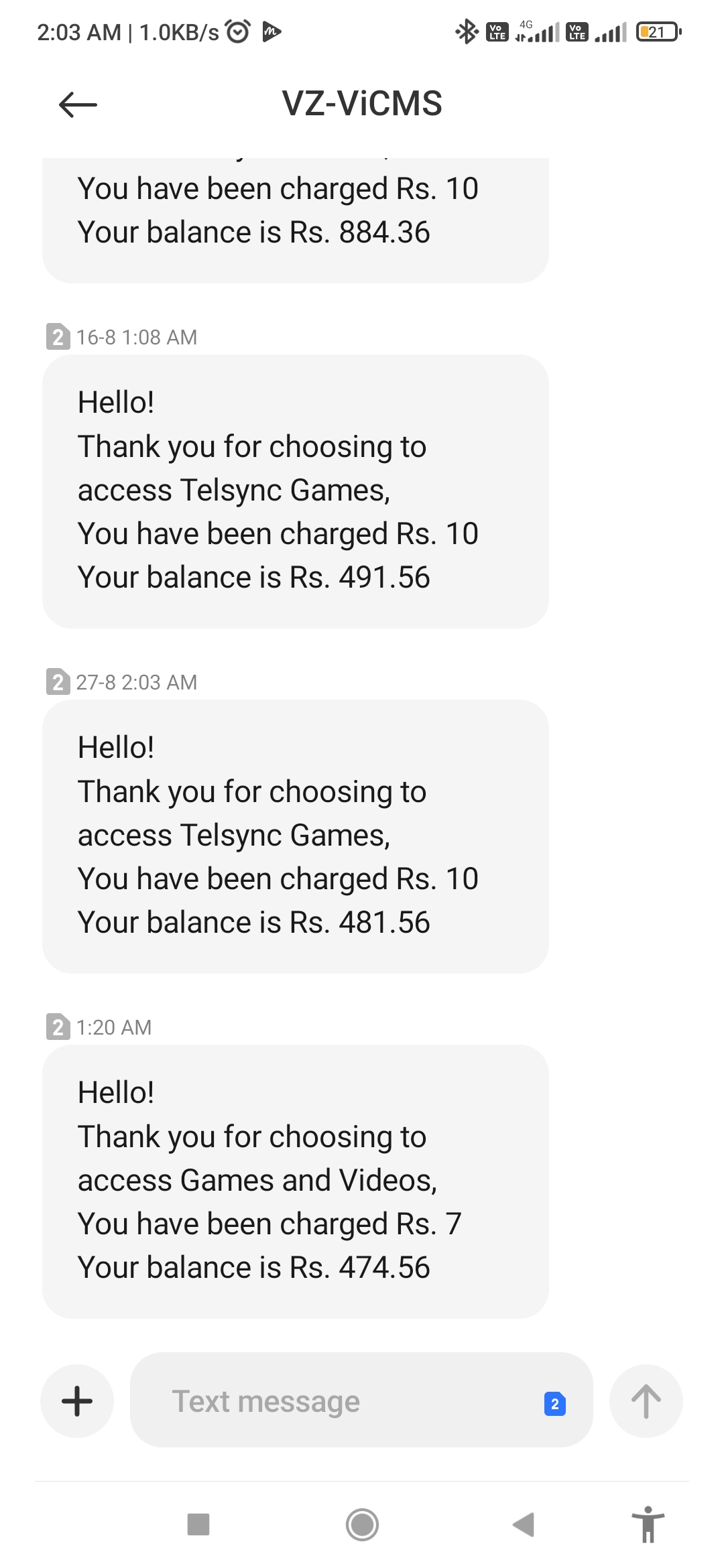Open the accessibility shortcut icon
The image size is (724, 1568).
pos(648,1524)
